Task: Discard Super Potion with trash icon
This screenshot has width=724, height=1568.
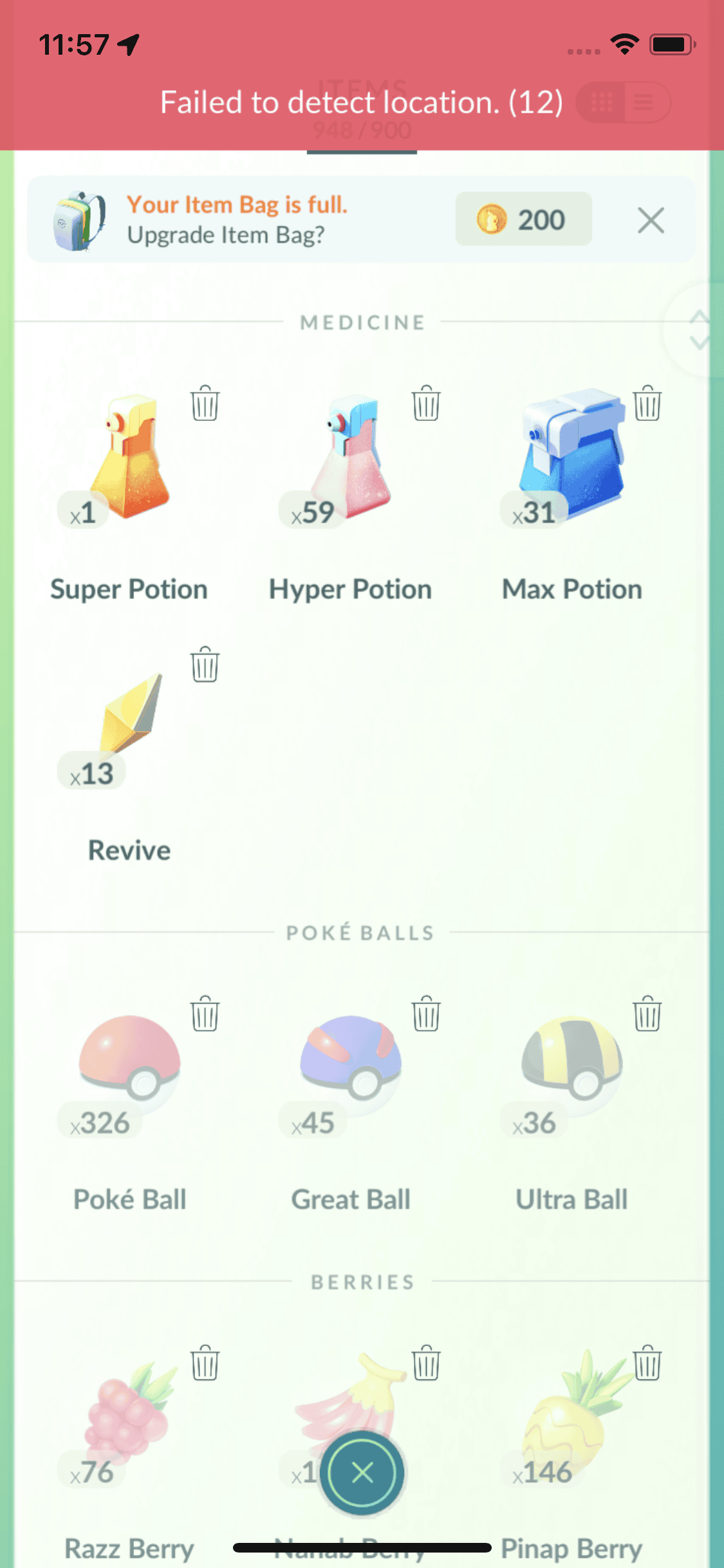Action: pos(205,404)
